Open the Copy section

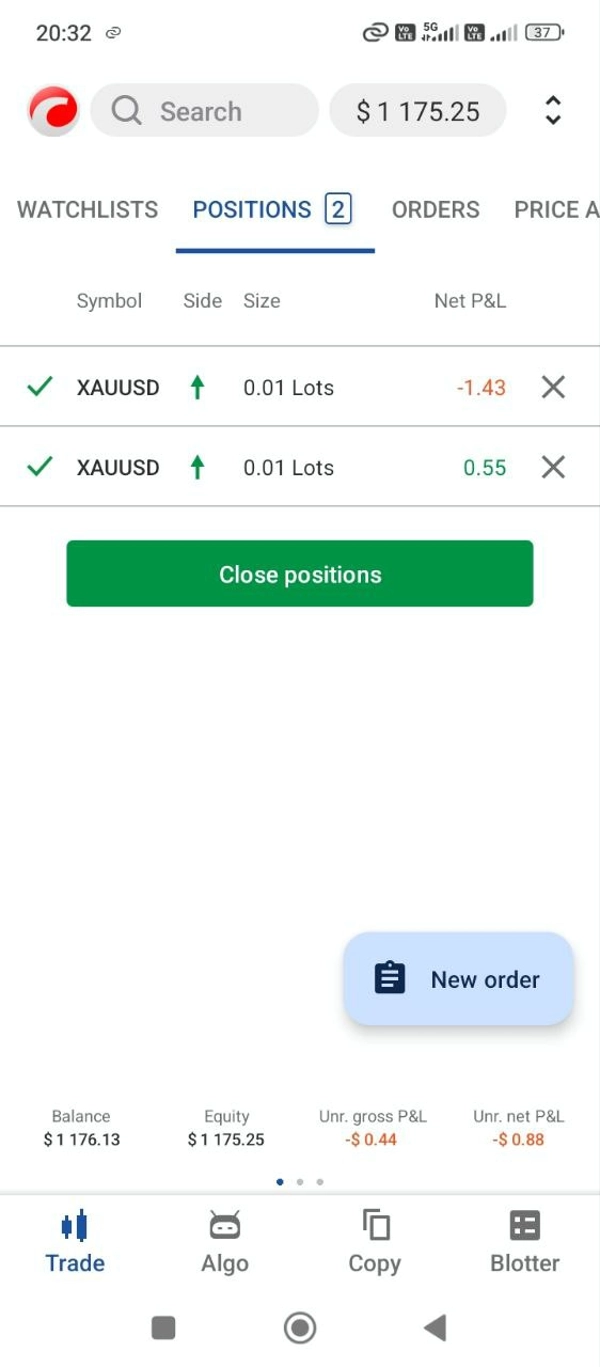[x=375, y=1242]
